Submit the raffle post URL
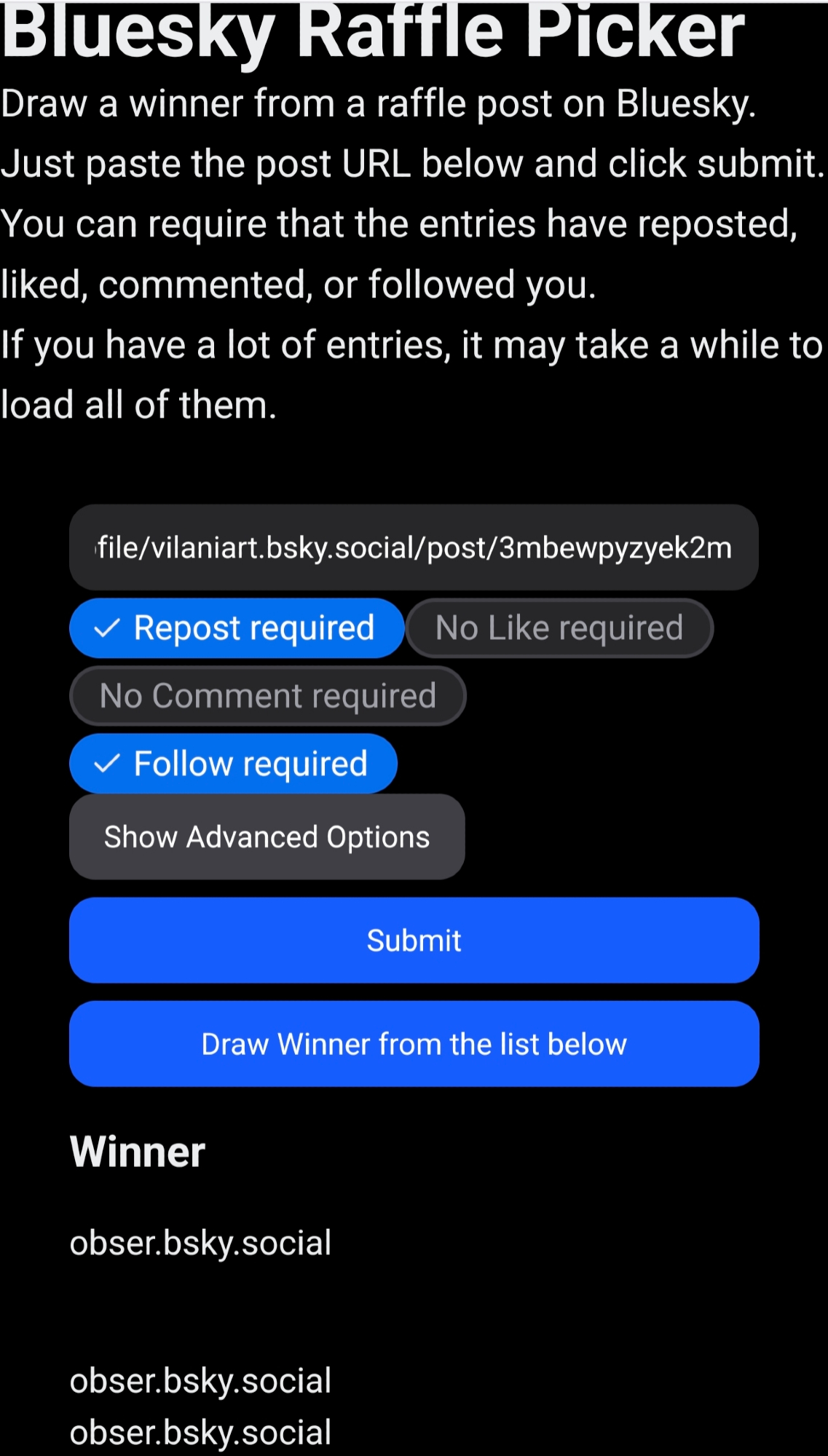Viewport: 828px width, 1456px height. click(414, 941)
